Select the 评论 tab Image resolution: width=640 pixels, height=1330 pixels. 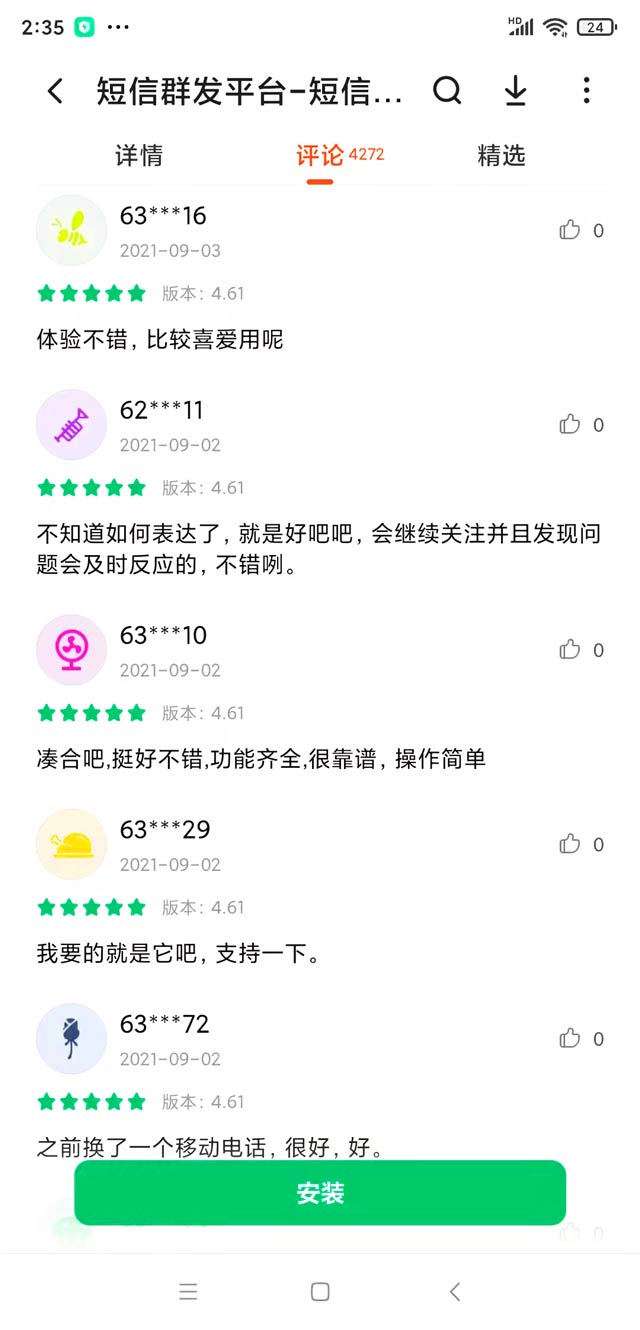click(x=320, y=156)
